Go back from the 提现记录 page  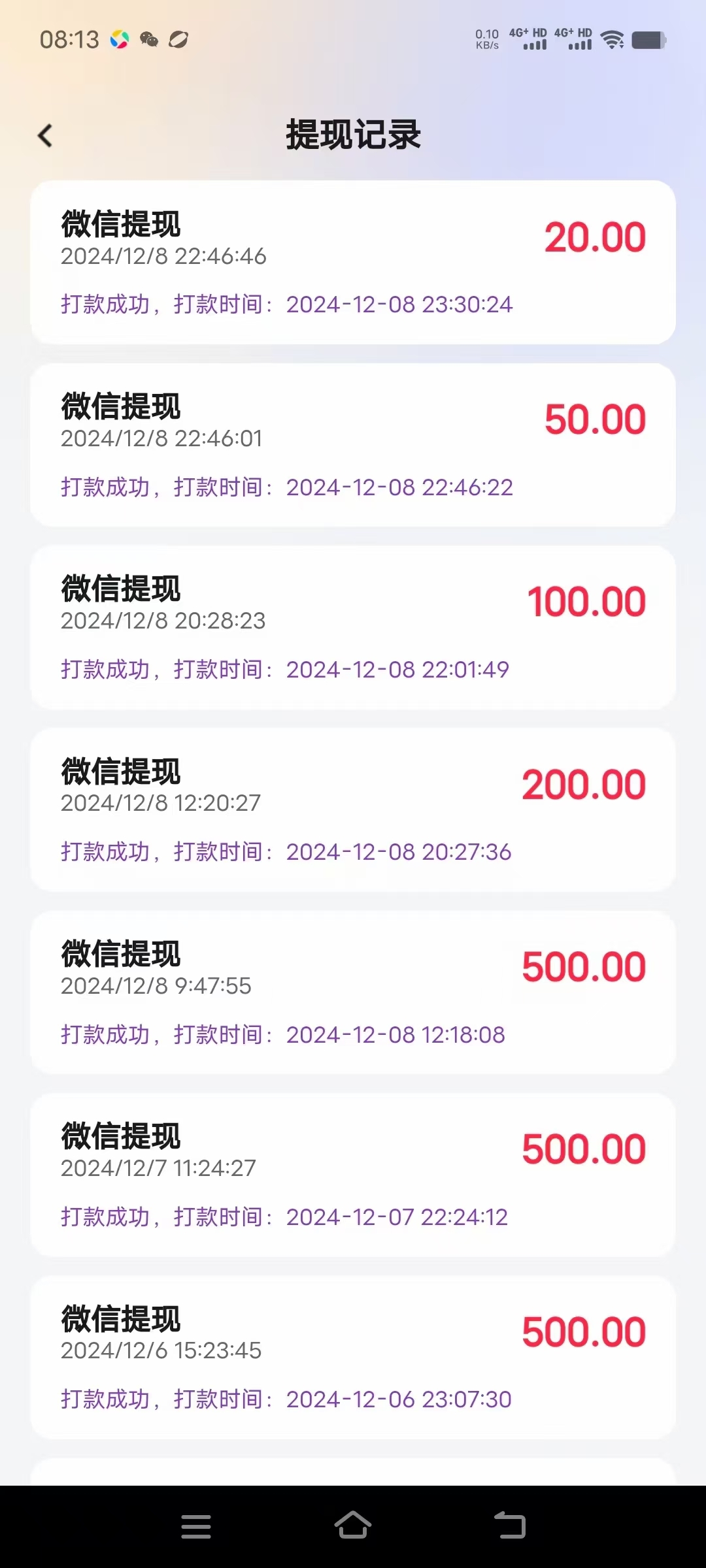click(x=45, y=136)
